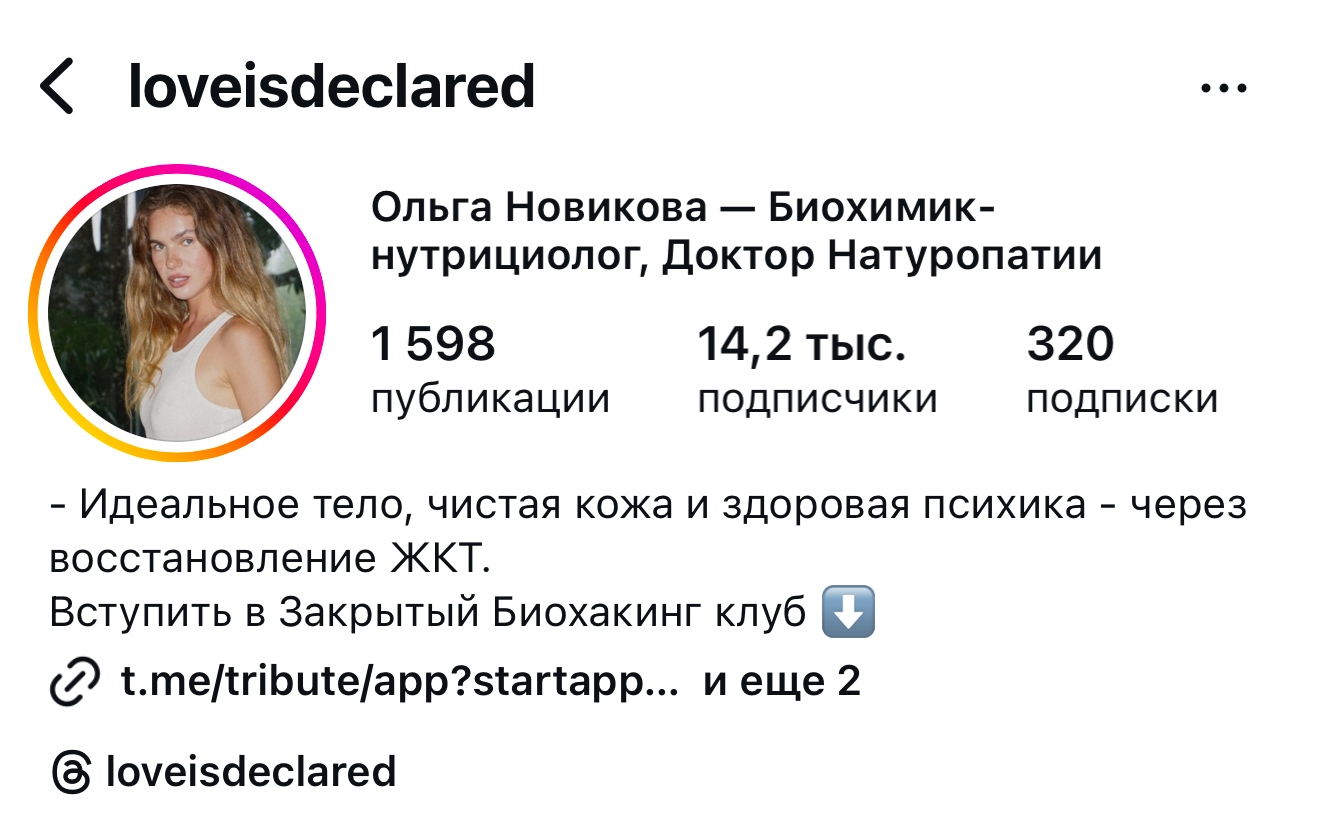Open the 320 подписки list
The height and width of the screenshot is (837, 1320).
[1121, 371]
